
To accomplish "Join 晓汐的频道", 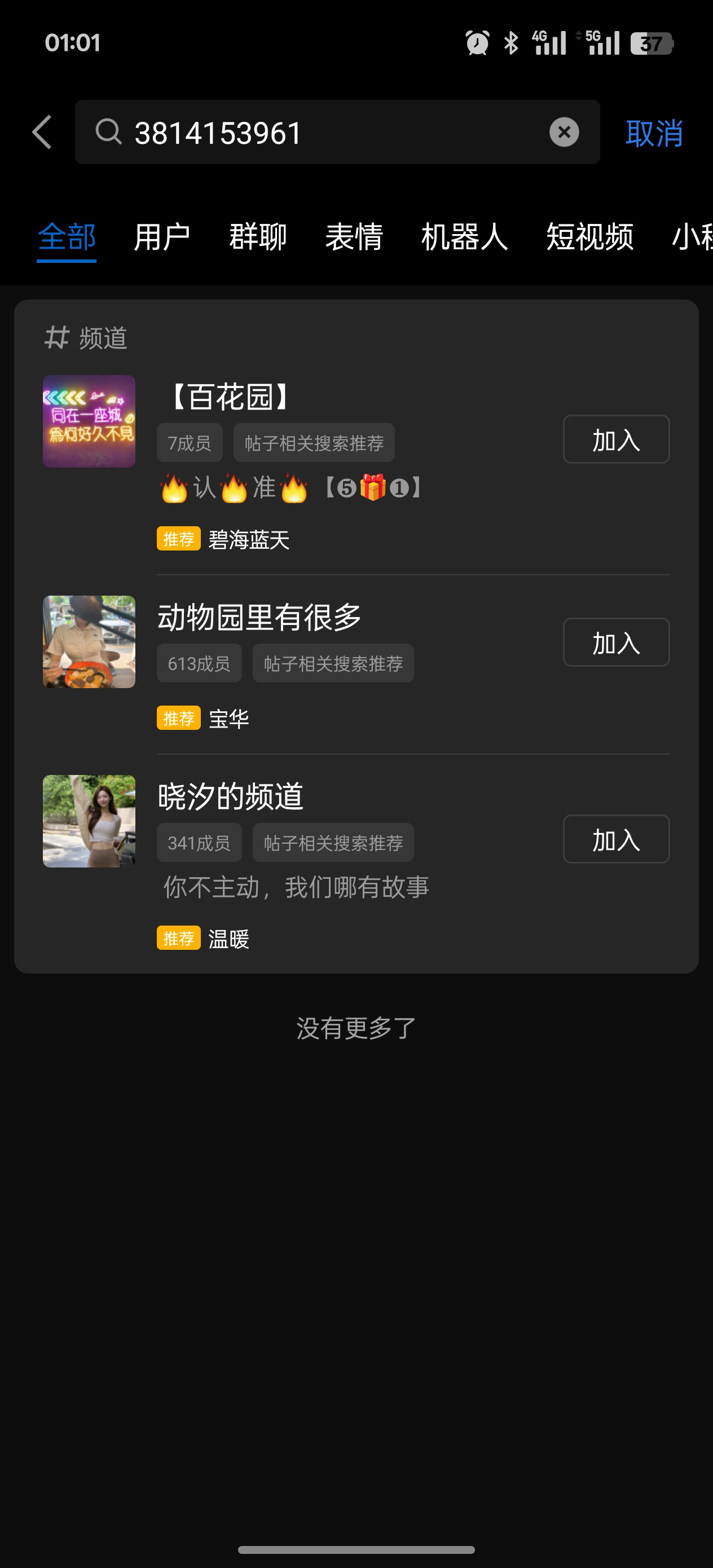I will point(615,839).
